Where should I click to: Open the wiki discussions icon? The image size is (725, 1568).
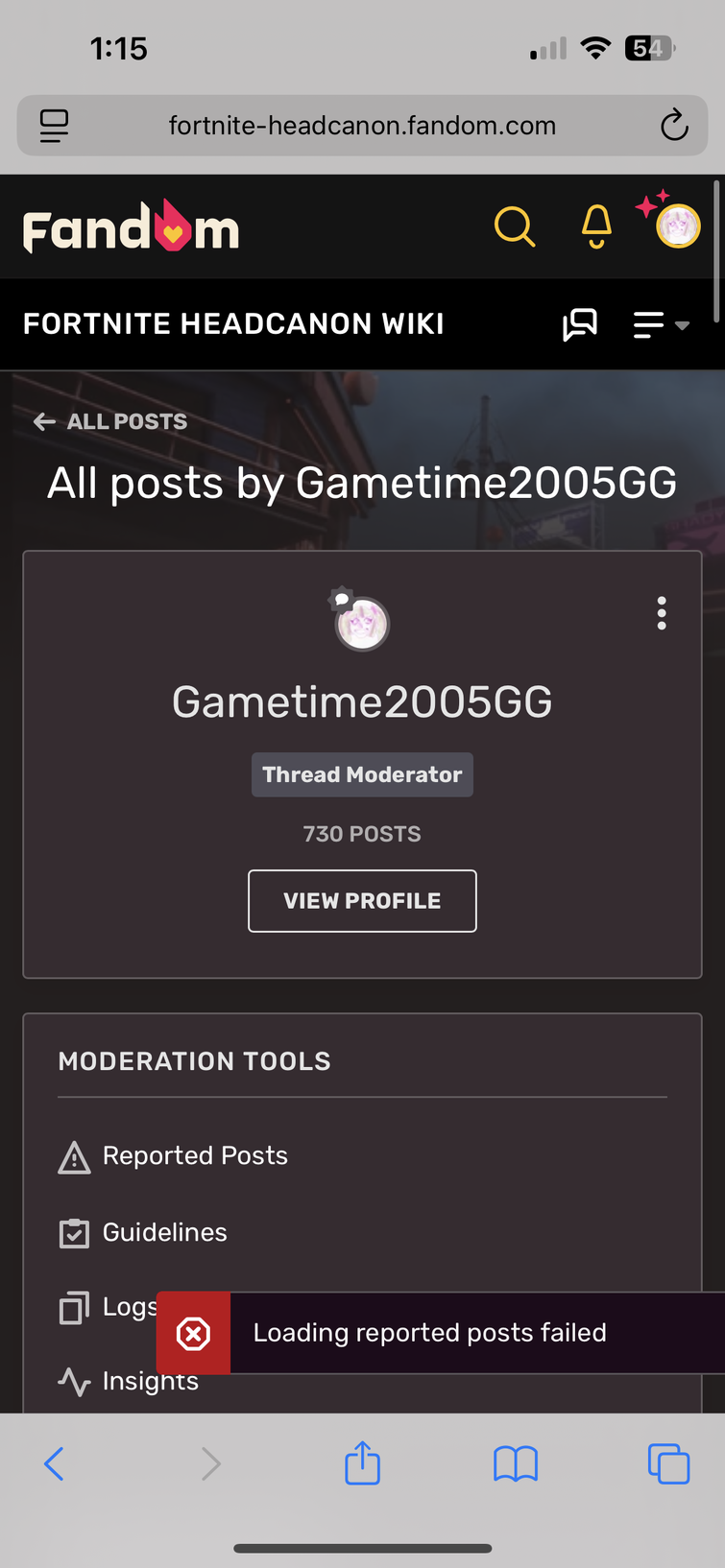pyautogui.click(x=579, y=325)
